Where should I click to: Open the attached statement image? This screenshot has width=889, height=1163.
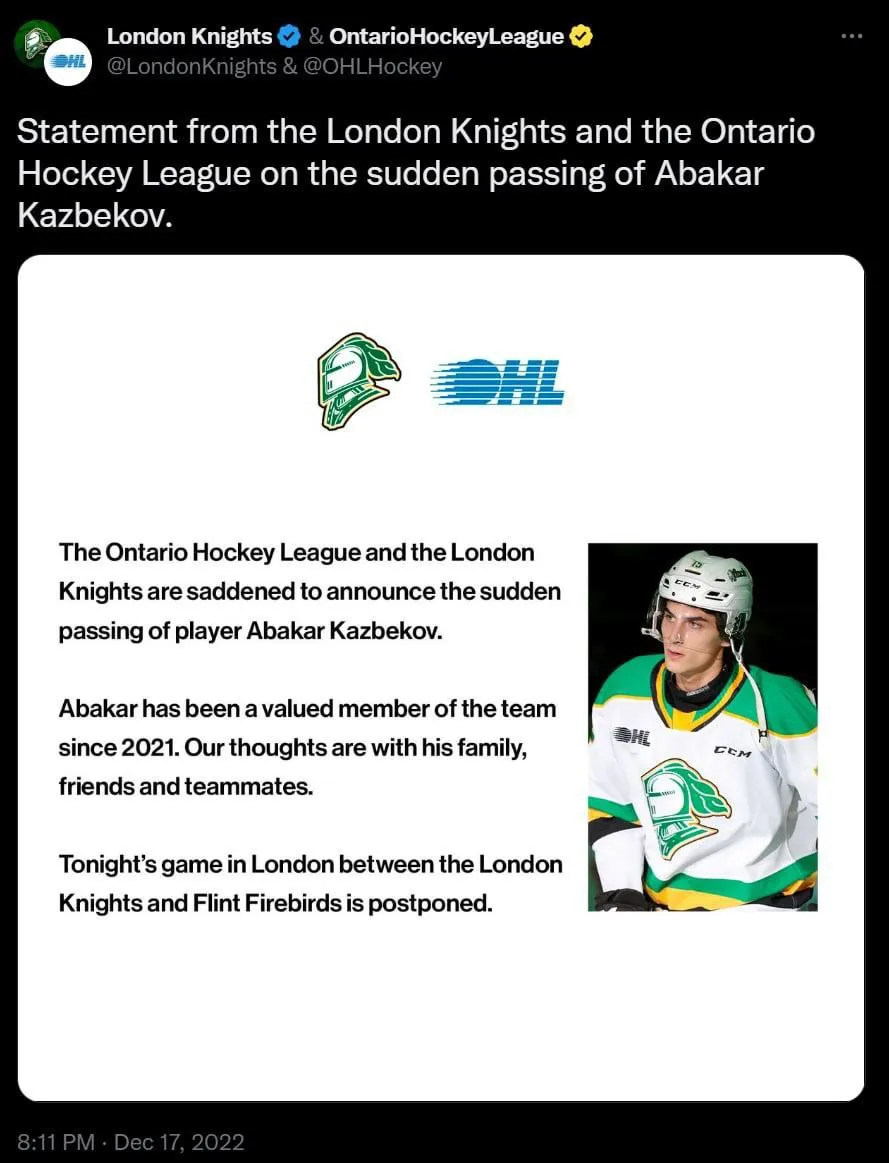(441, 678)
